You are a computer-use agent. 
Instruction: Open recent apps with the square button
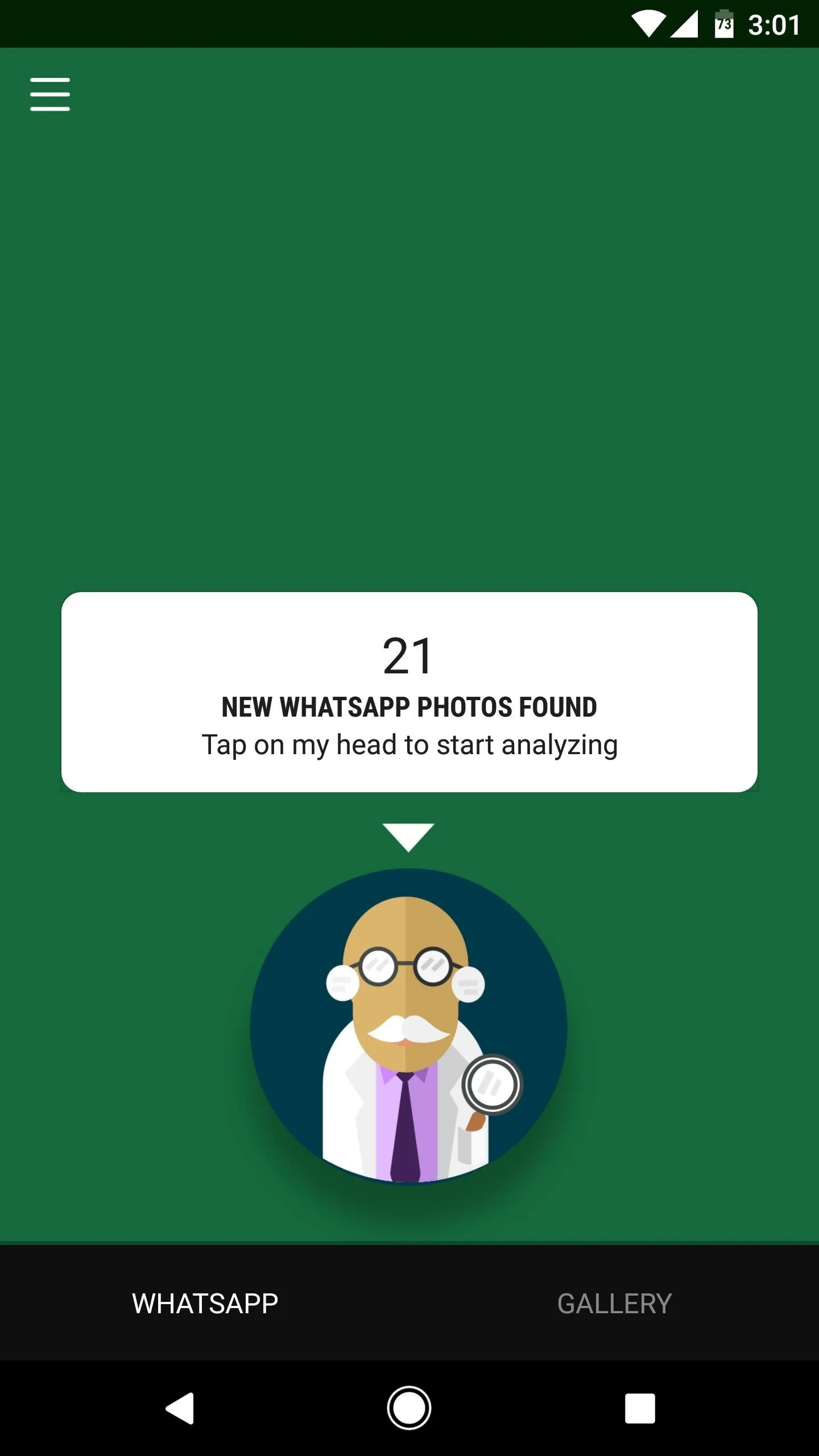click(x=640, y=1408)
